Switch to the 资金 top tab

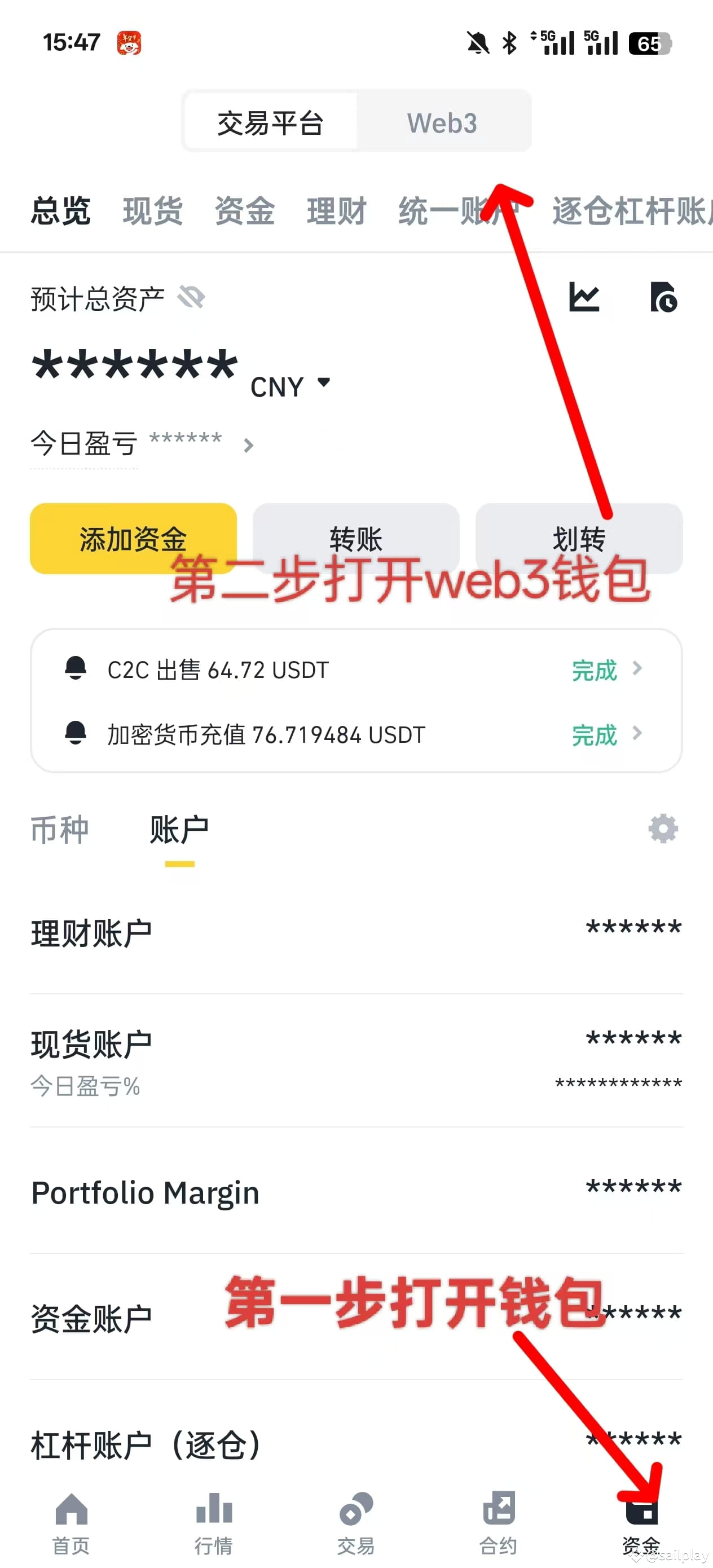[x=245, y=211]
